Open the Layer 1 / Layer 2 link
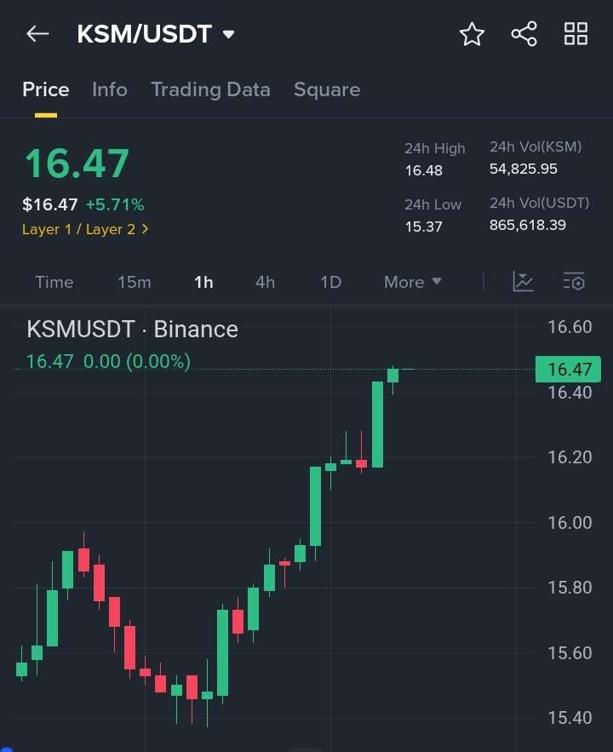Screen dimensions: 613x752 tap(85, 229)
